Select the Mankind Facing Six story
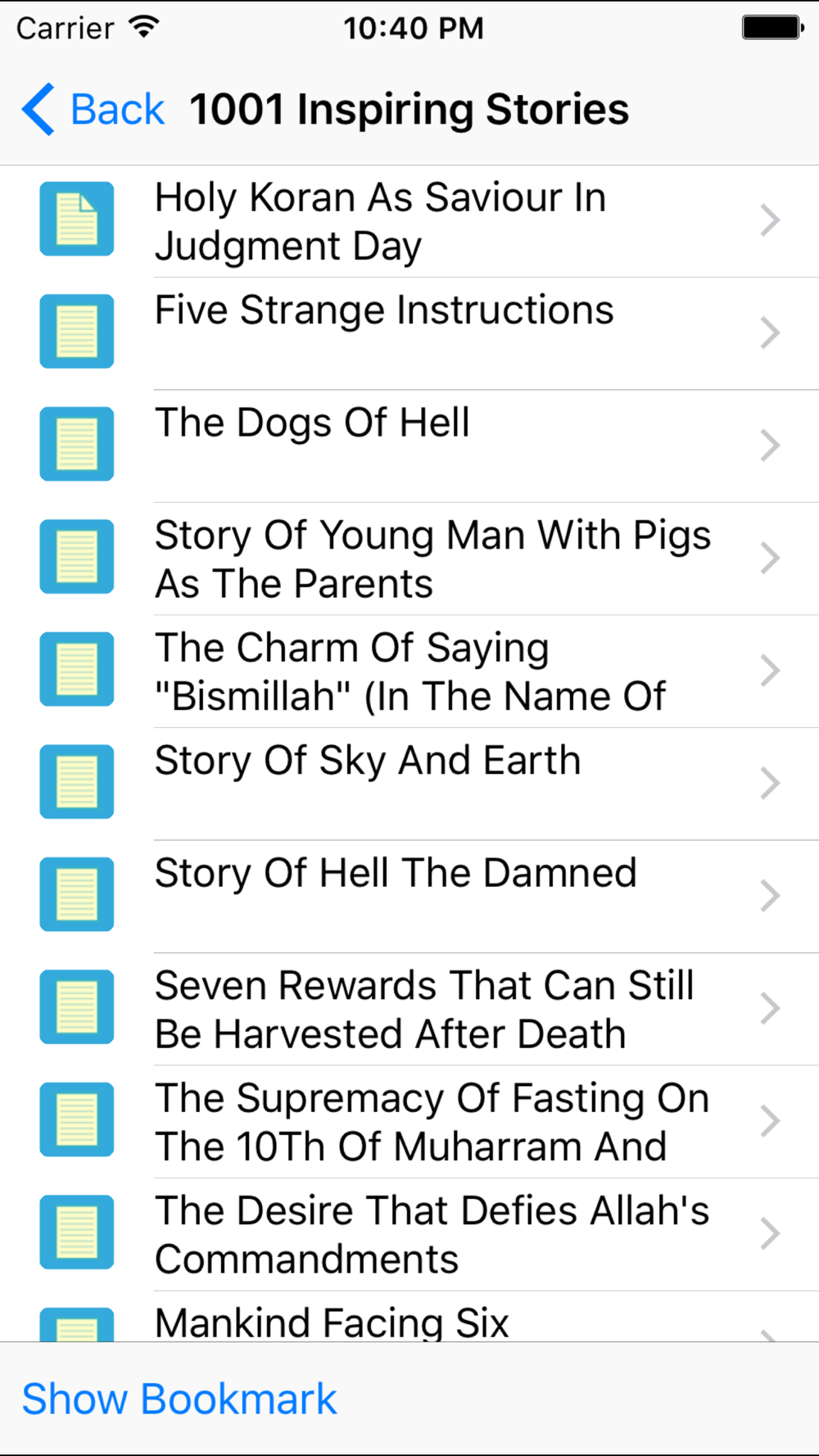 409,1316
